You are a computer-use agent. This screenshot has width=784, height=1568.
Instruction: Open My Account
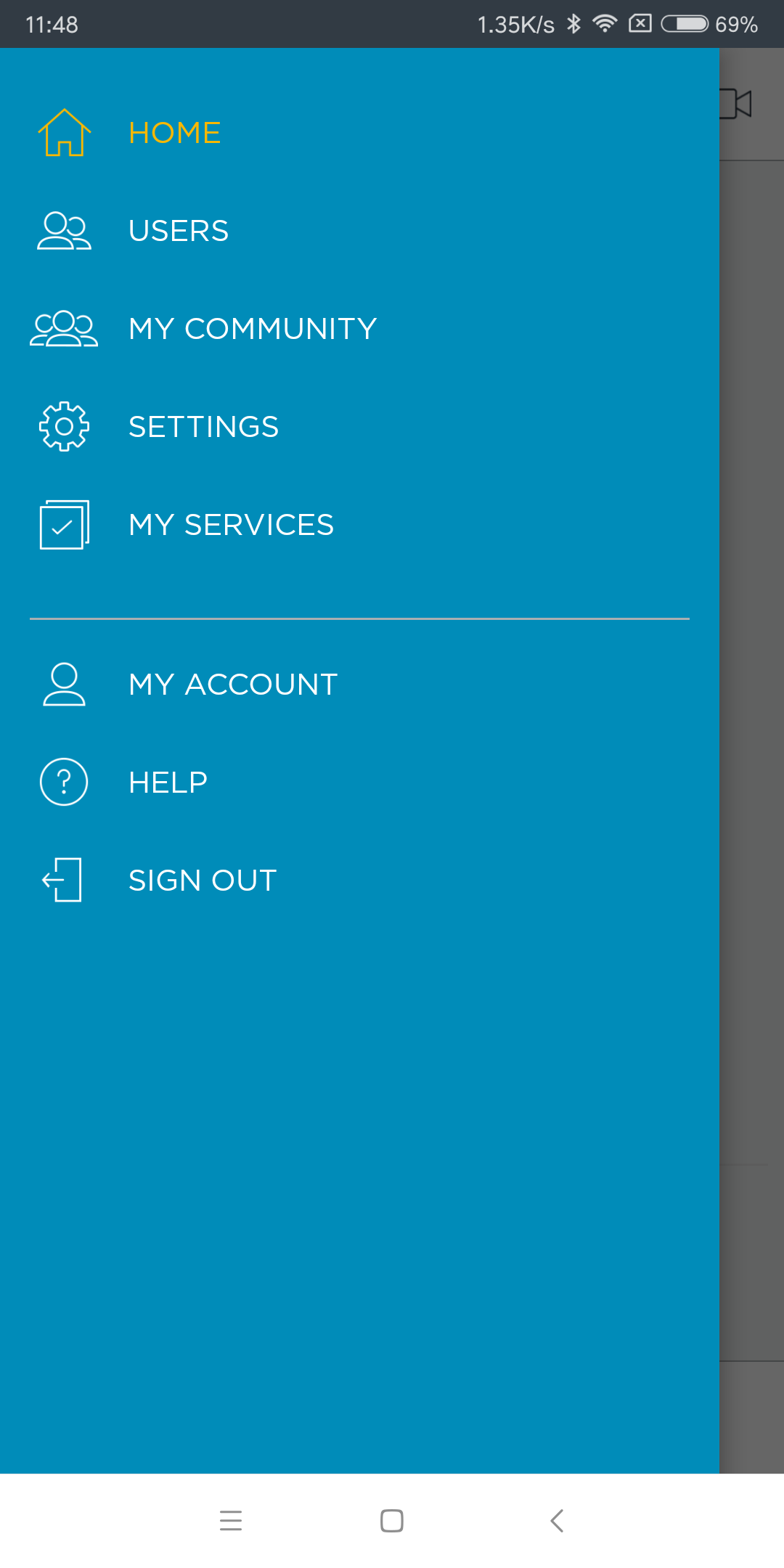(359, 685)
